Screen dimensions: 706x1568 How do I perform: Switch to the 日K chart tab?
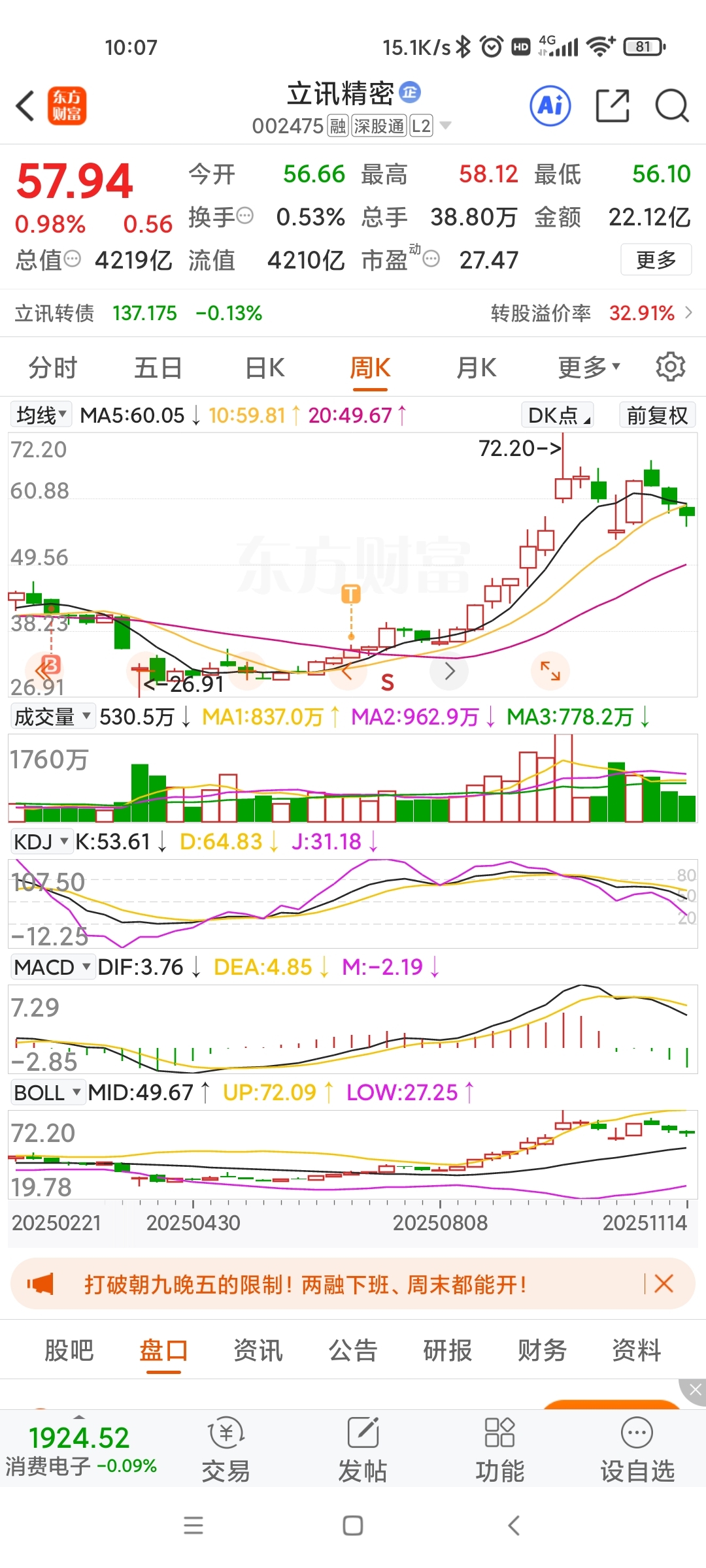coord(265,368)
